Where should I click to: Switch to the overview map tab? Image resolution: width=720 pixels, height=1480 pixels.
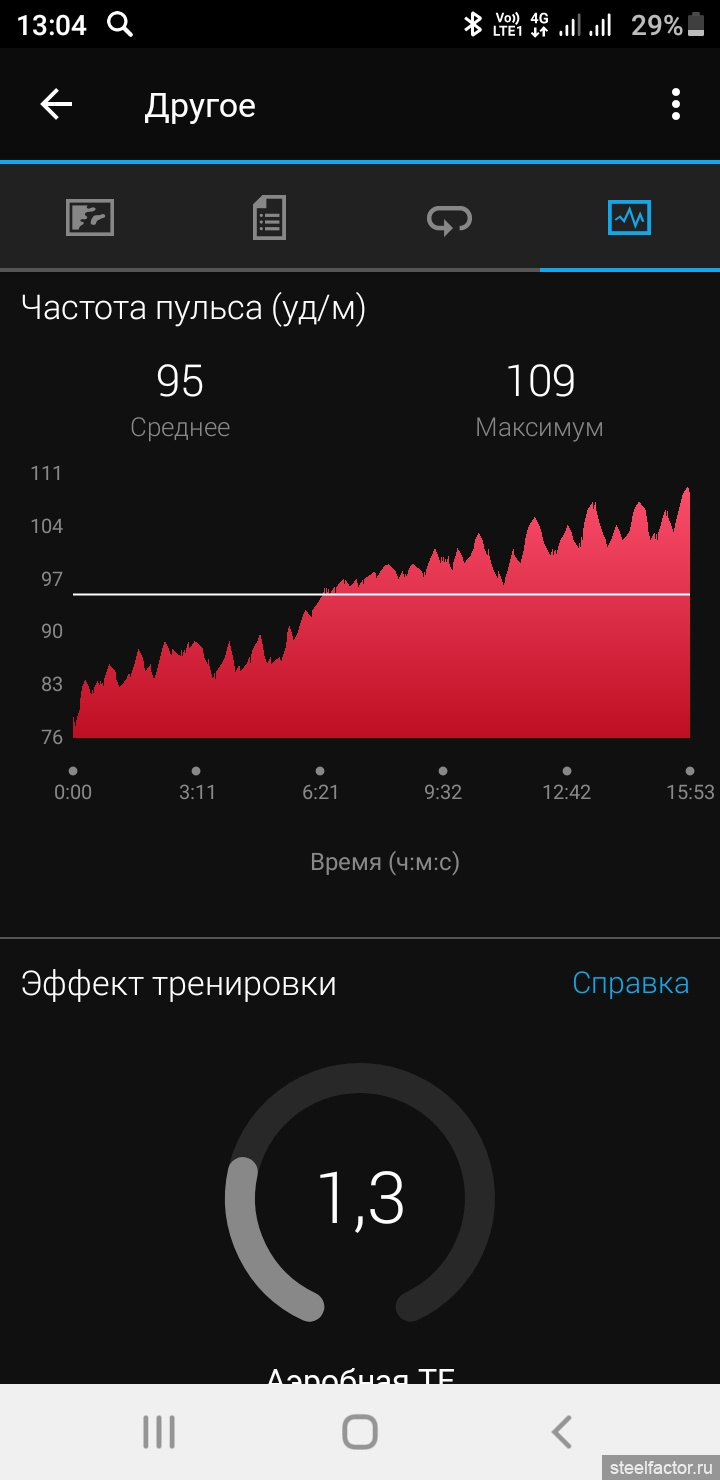[x=90, y=217]
